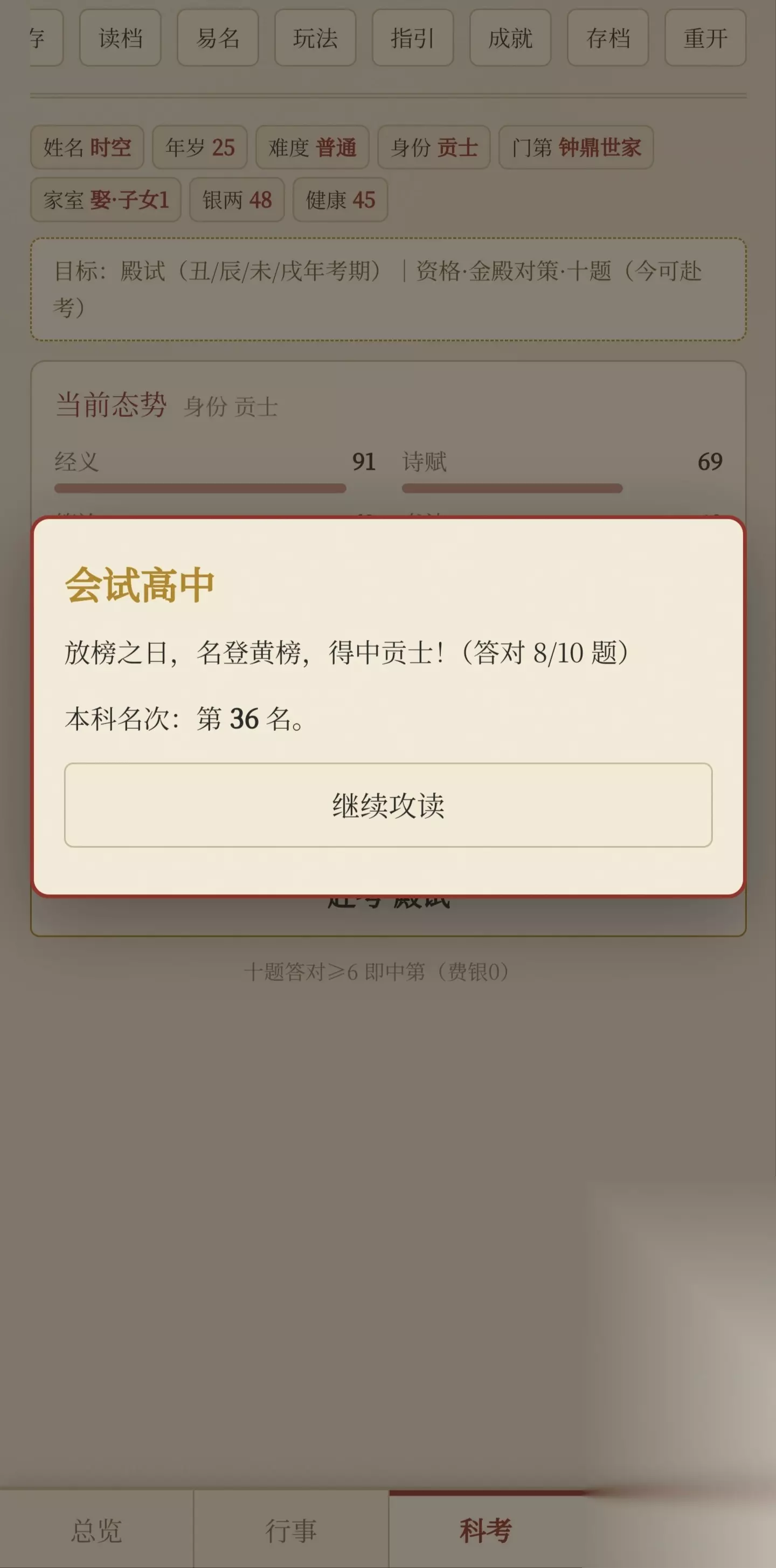
Task: Restart the game with 重开
Action: point(705,38)
